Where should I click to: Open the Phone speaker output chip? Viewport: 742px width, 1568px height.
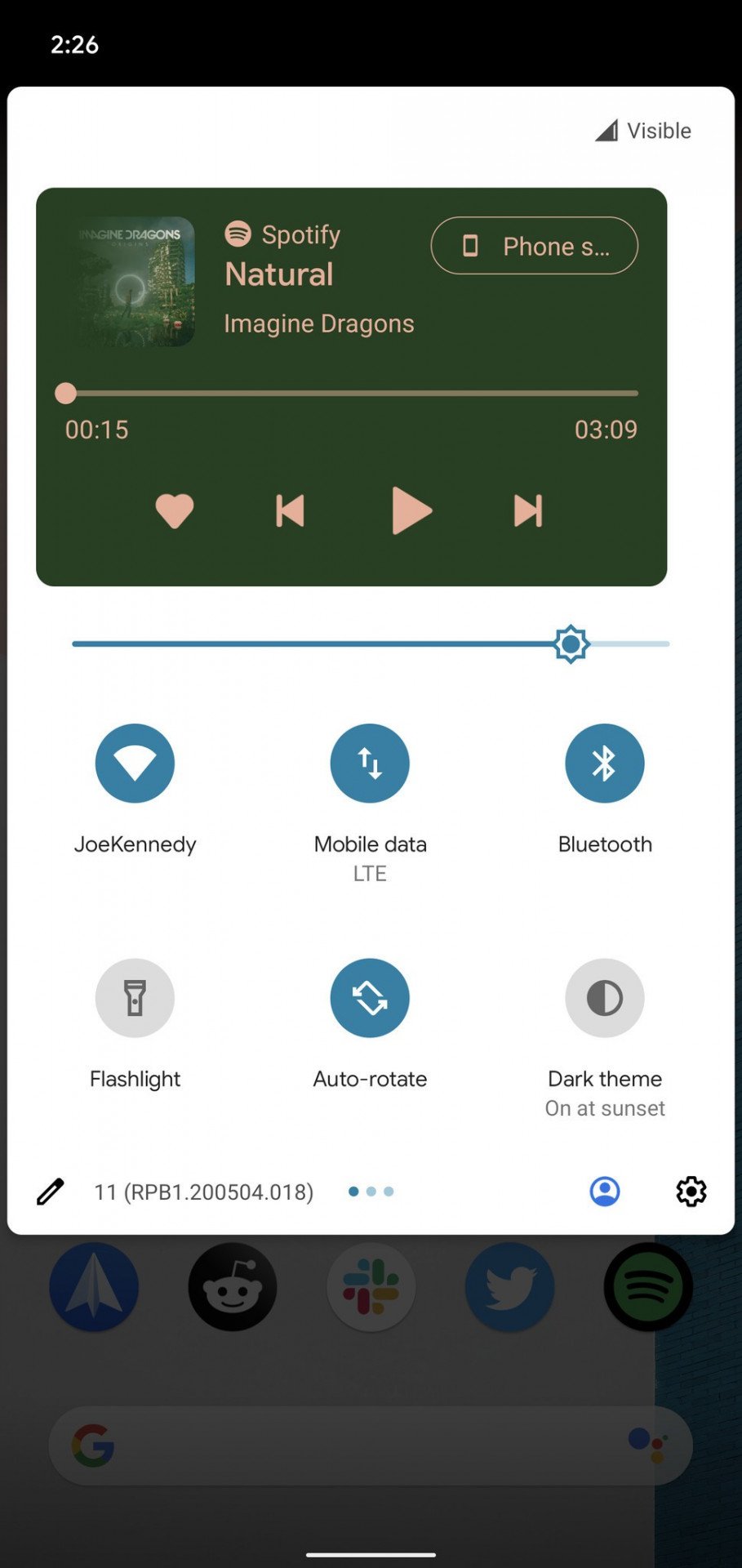coord(534,246)
